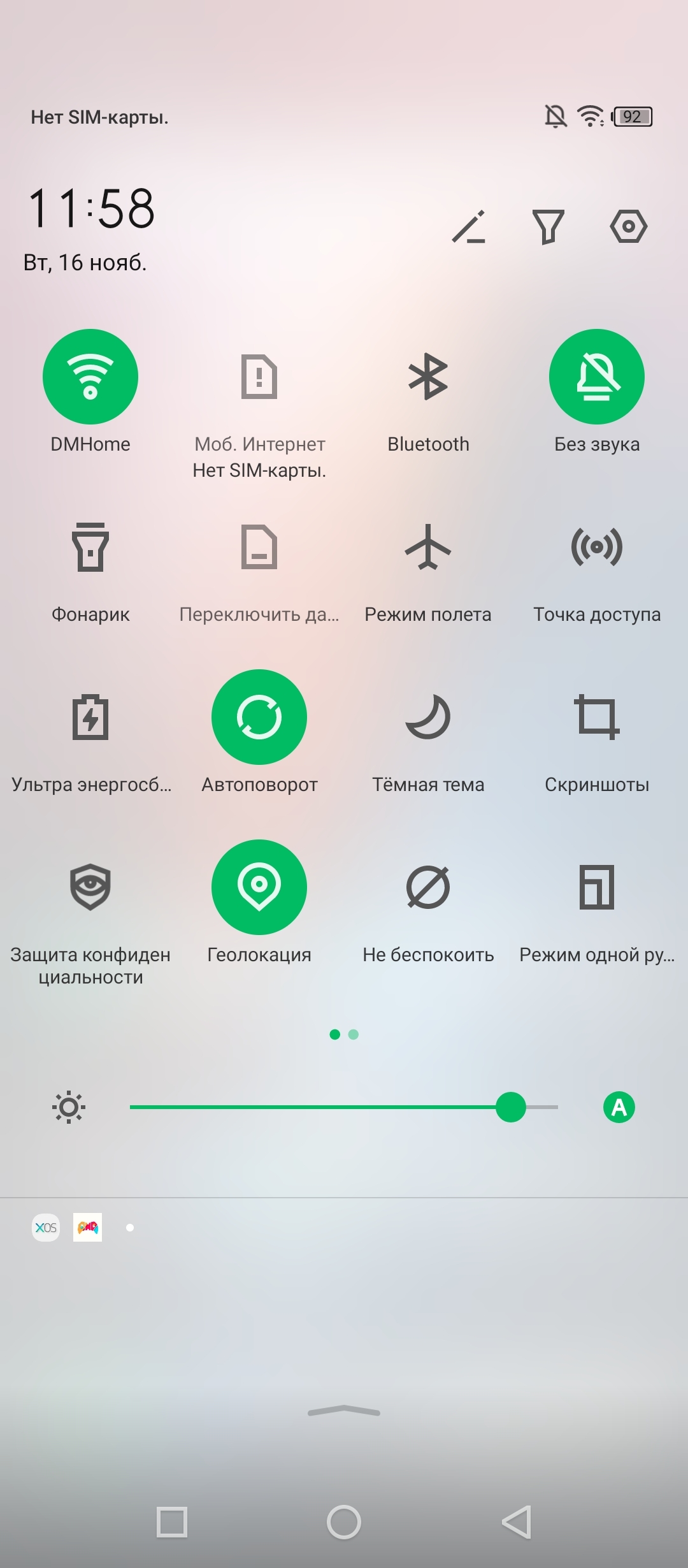Activate Режим одной руки one-handed mode
This screenshot has width=688, height=1568.
(597, 887)
